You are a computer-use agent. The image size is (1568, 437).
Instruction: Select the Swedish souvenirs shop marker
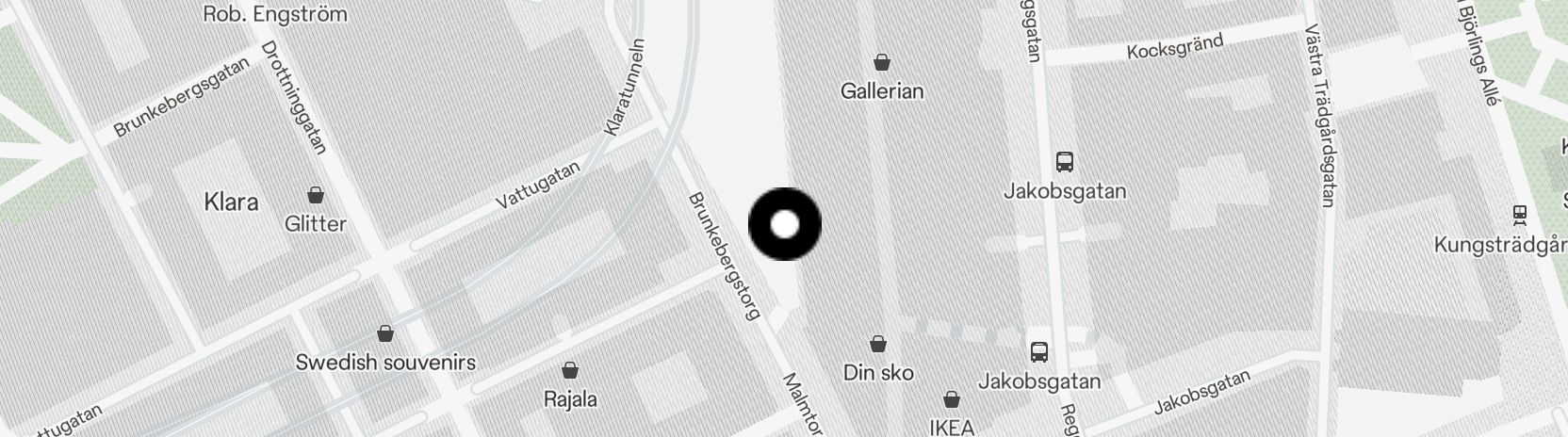[384, 333]
